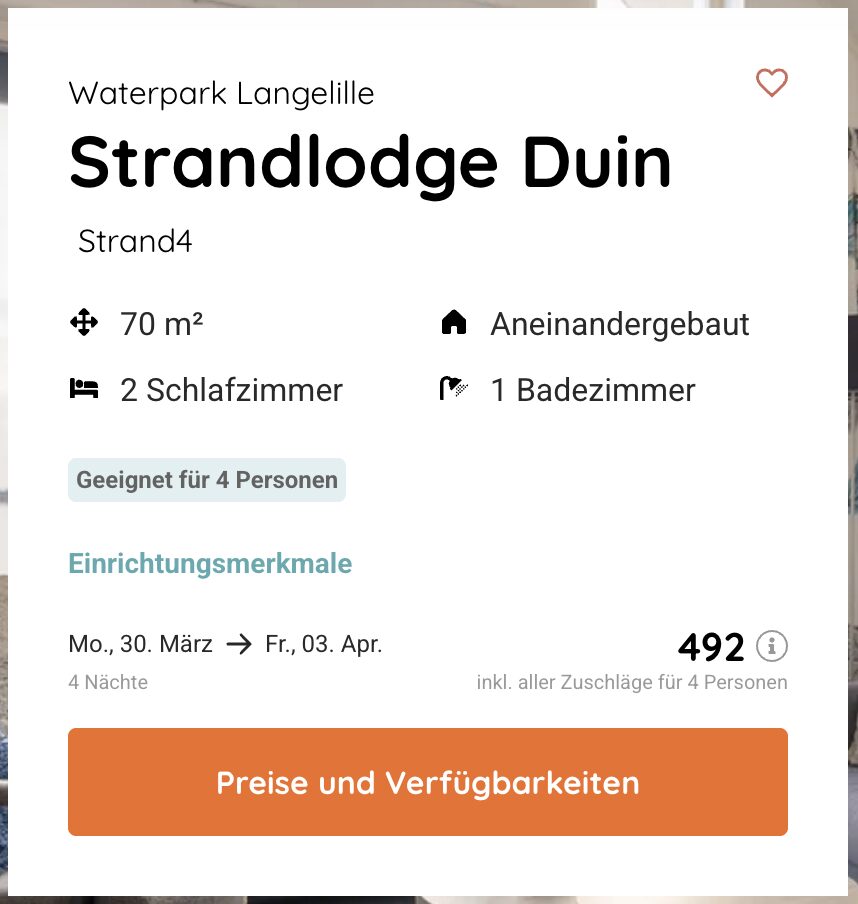Image resolution: width=858 pixels, height=904 pixels.
Task: Select the floor area icon next to 70 m²
Action: point(84,323)
